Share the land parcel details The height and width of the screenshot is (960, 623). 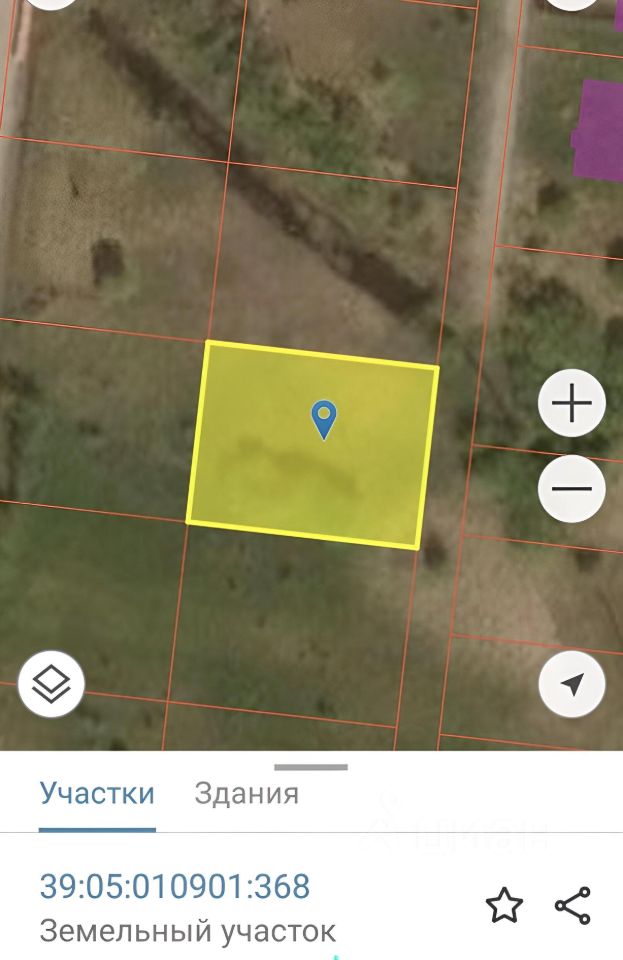click(573, 906)
